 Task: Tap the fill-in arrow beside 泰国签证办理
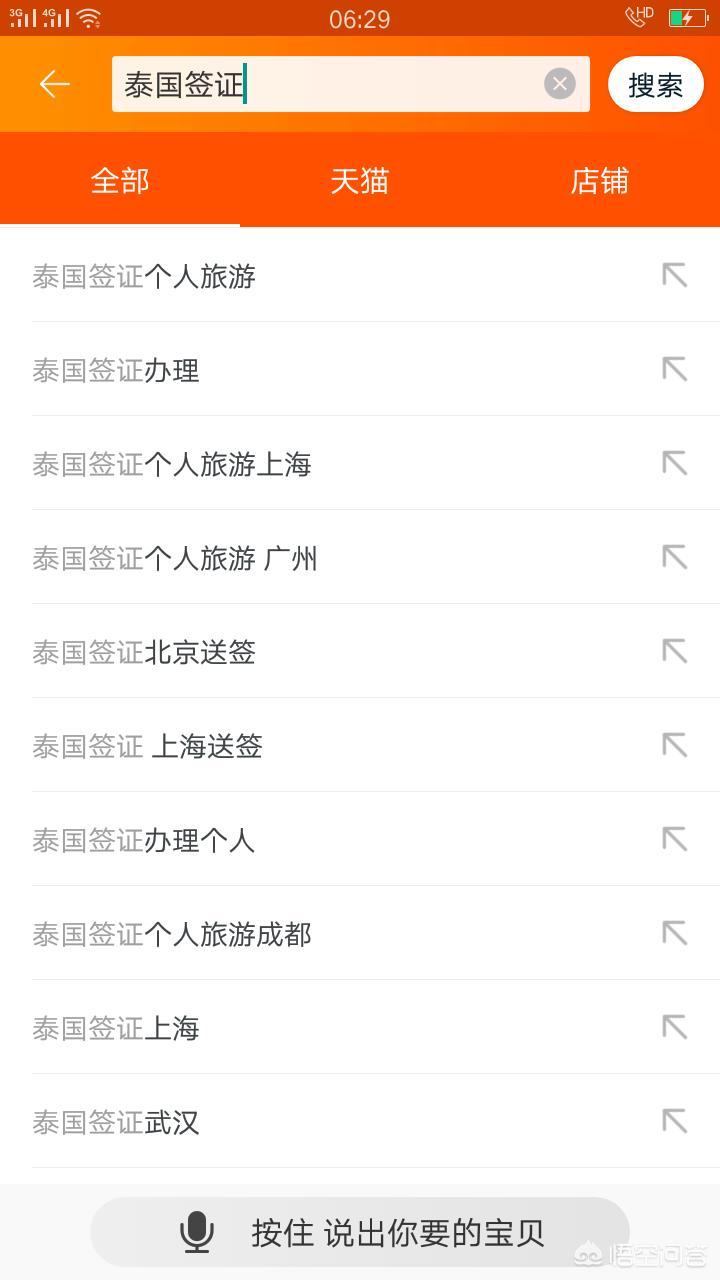[676, 370]
